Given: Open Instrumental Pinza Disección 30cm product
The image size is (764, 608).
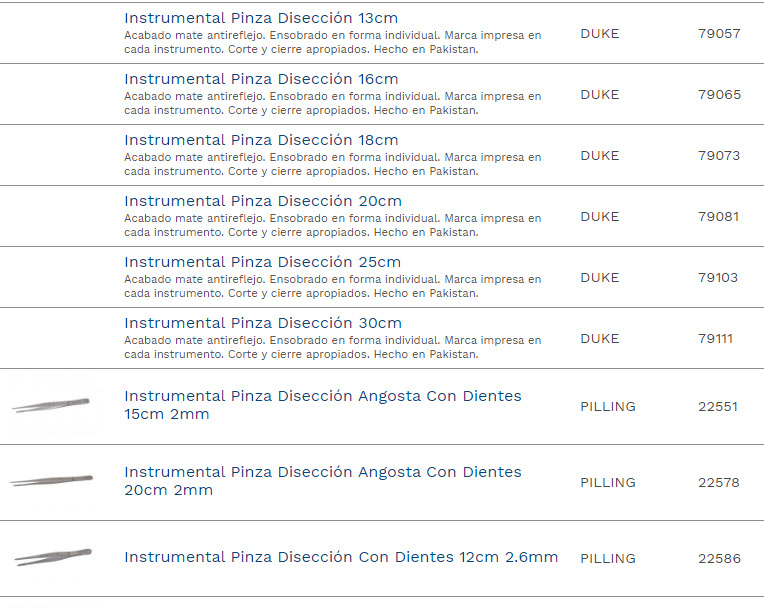Looking at the screenshot, I should point(262,323).
